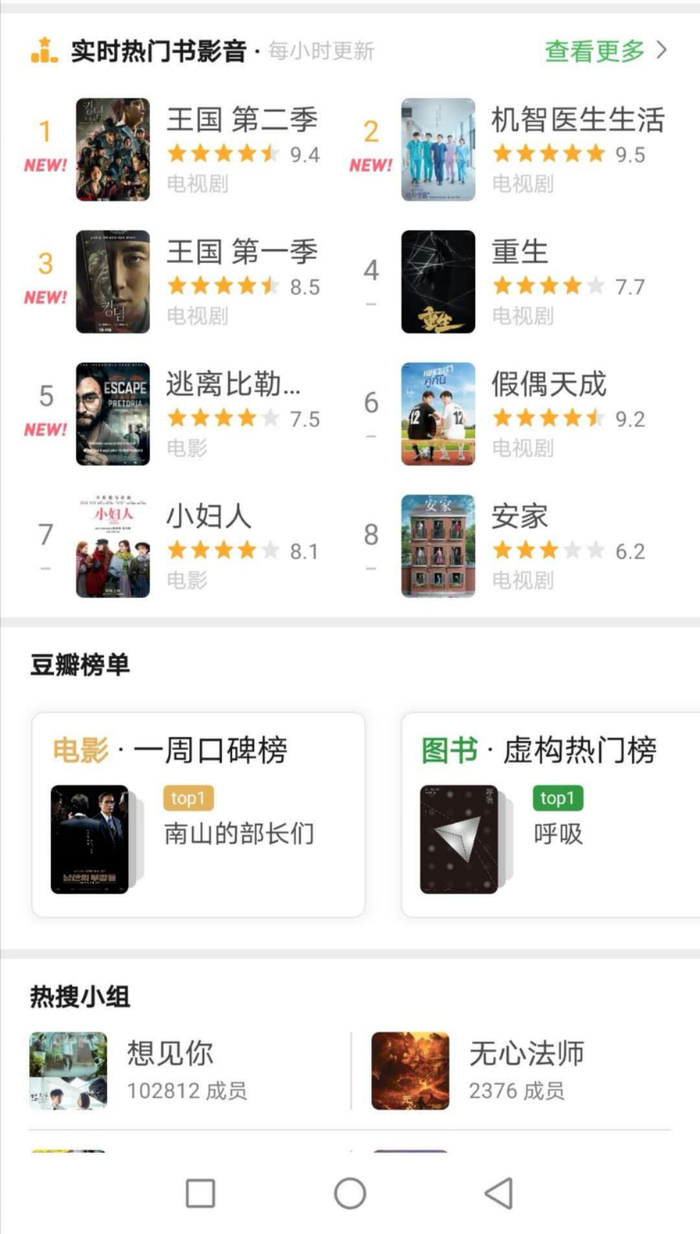Go back with the system back button
Image resolution: width=700 pixels, height=1234 pixels.
pos(498,1193)
